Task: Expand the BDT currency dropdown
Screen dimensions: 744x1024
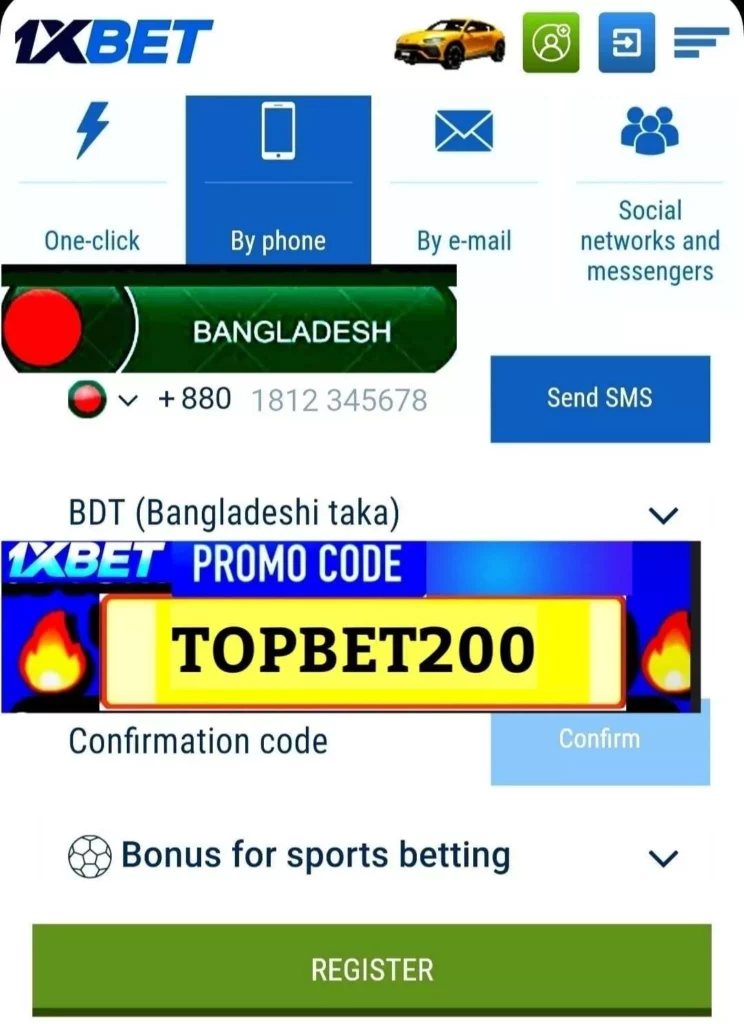Action: [x=663, y=514]
